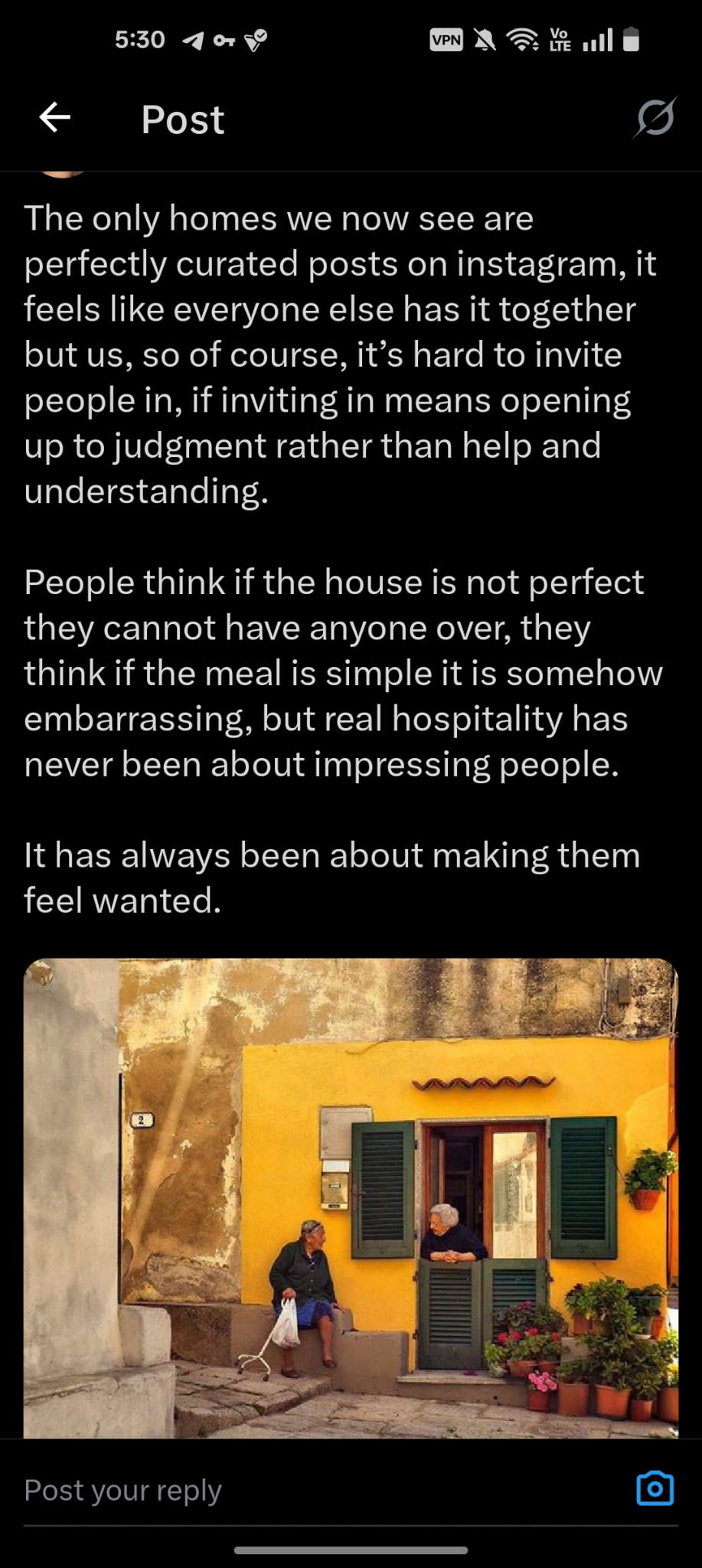Image resolution: width=702 pixels, height=1568 pixels.
Task: Tap the Post your reply field
Action: (x=322, y=1490)
